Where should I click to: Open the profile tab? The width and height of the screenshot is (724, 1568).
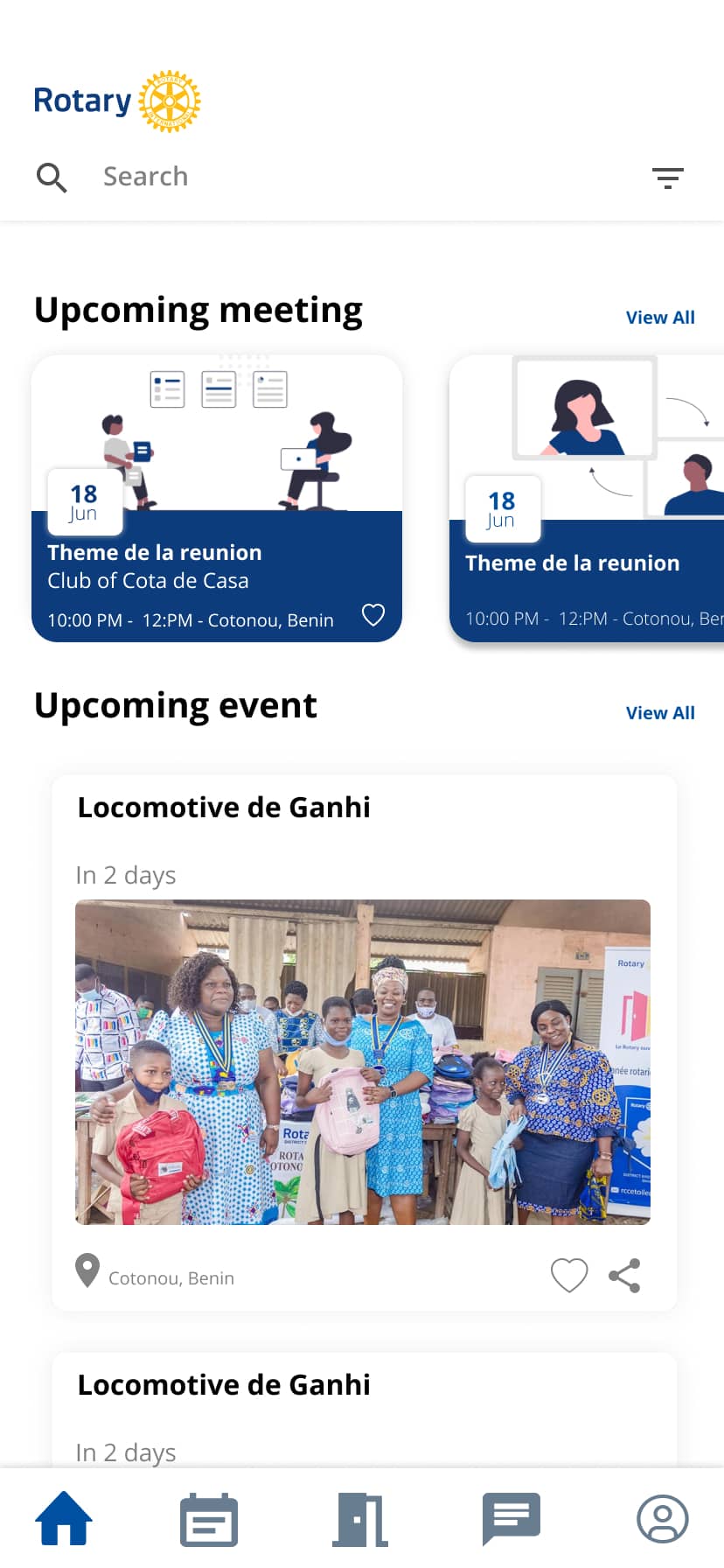tap(663, 1519)
